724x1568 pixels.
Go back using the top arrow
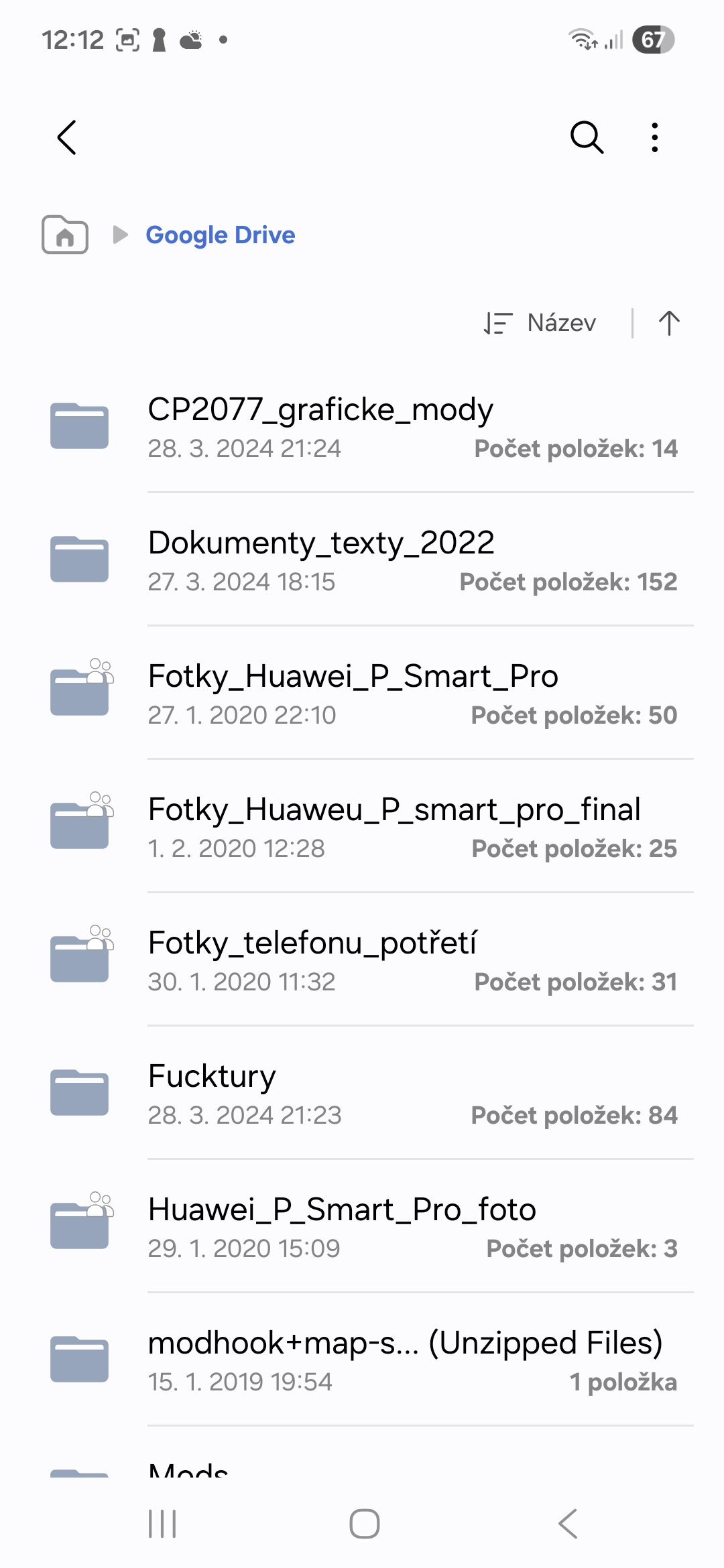click(67, 138)
